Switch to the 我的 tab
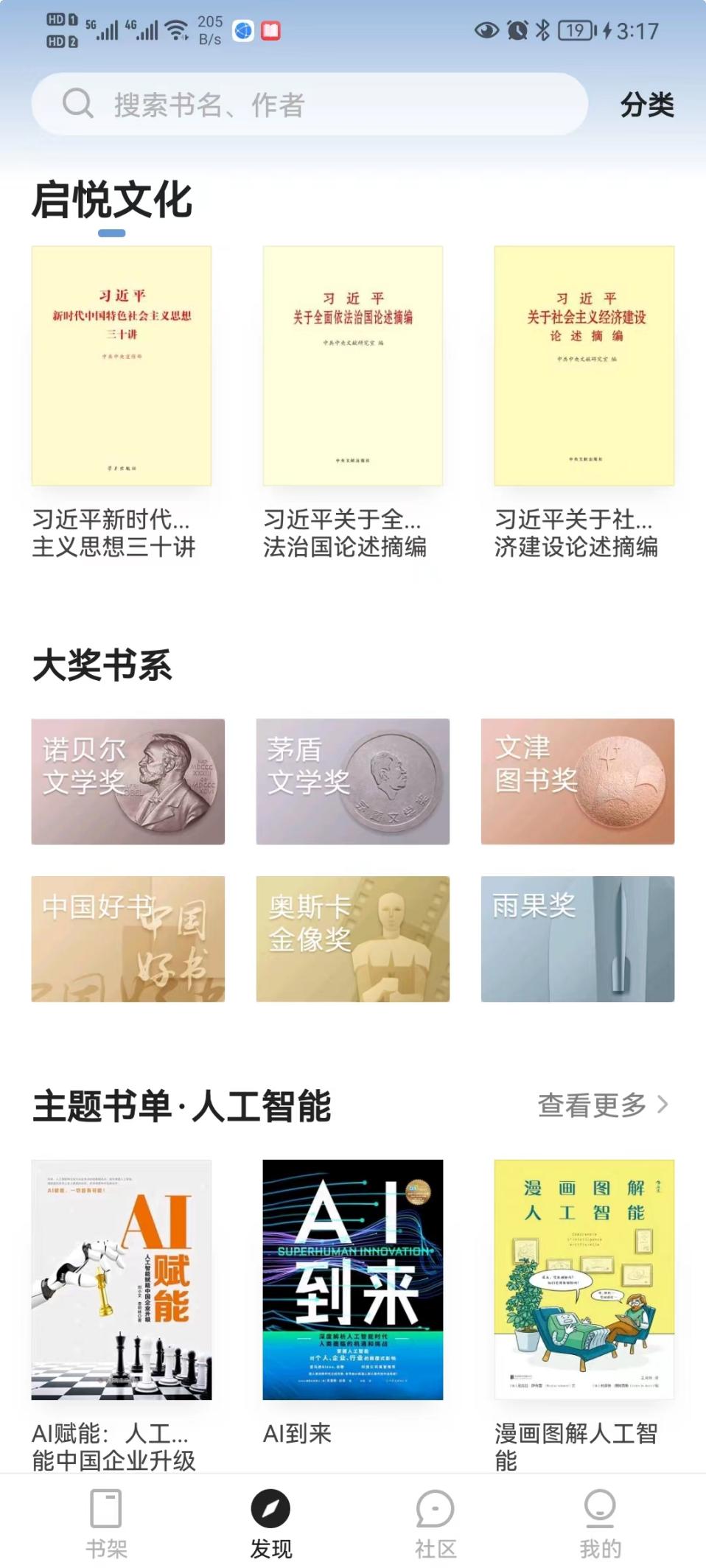Image resolution: width=706 pixels, height=1568 pixels. [x=600, y=1522]
